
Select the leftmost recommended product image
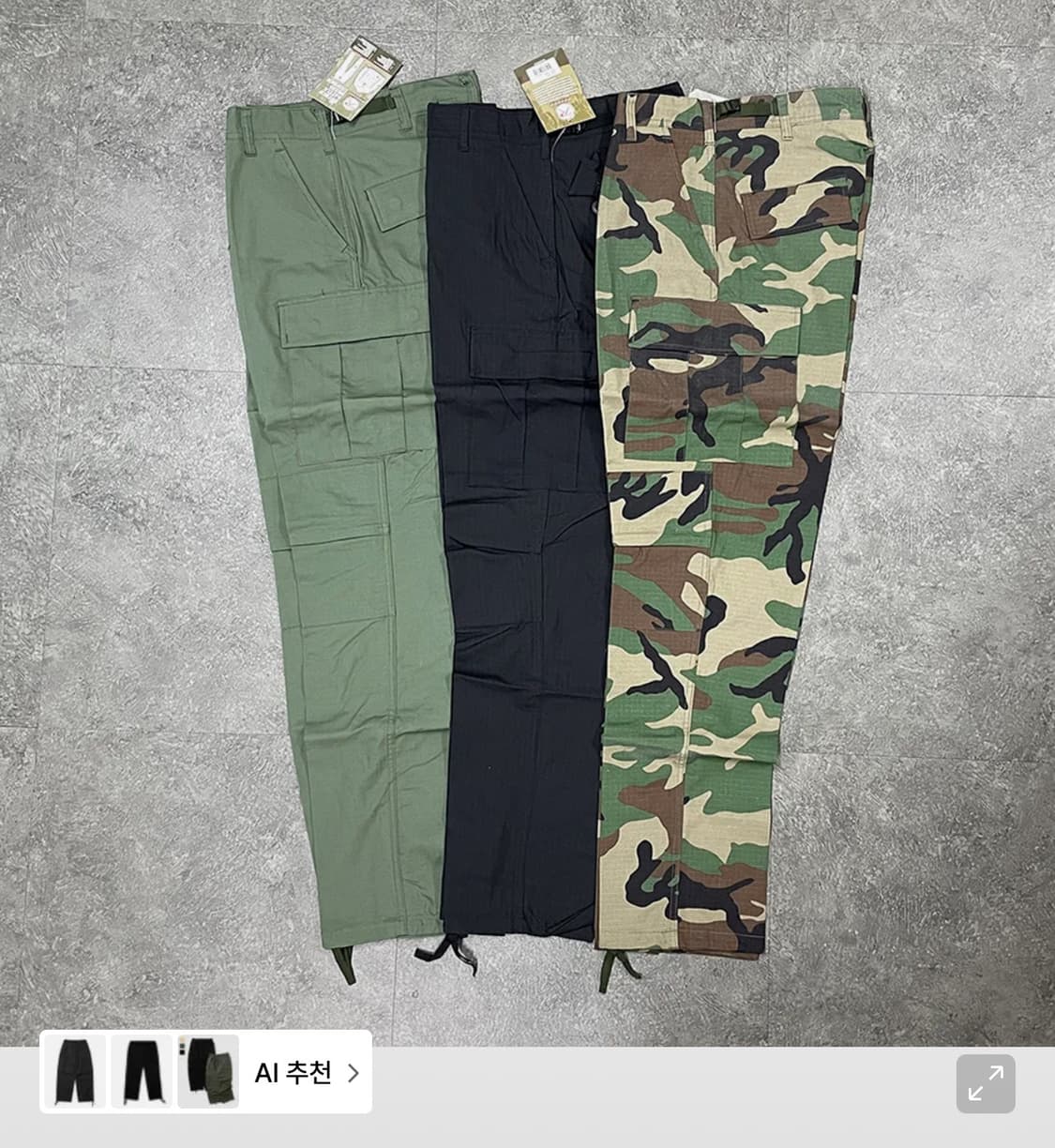[76, 1074]
